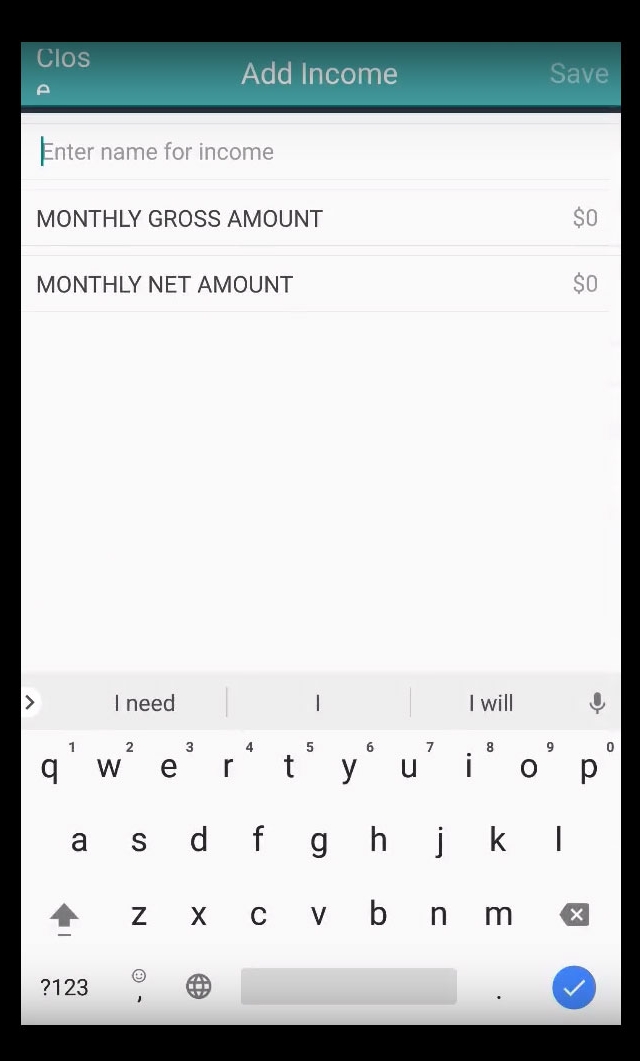Expand the keyboard suggestion strip arrow

pos(30,702)
